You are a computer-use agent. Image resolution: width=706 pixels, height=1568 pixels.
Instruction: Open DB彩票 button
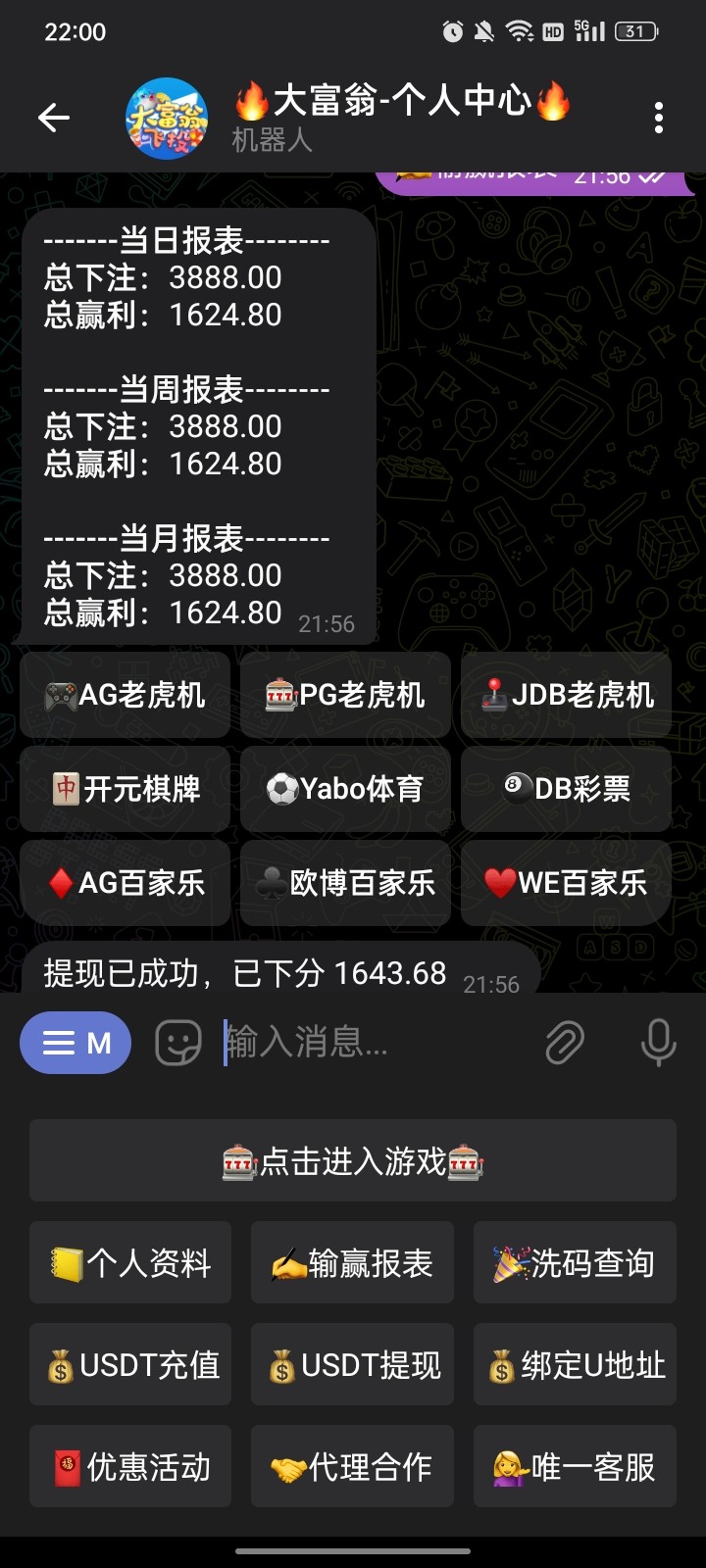tap(567, 789)
